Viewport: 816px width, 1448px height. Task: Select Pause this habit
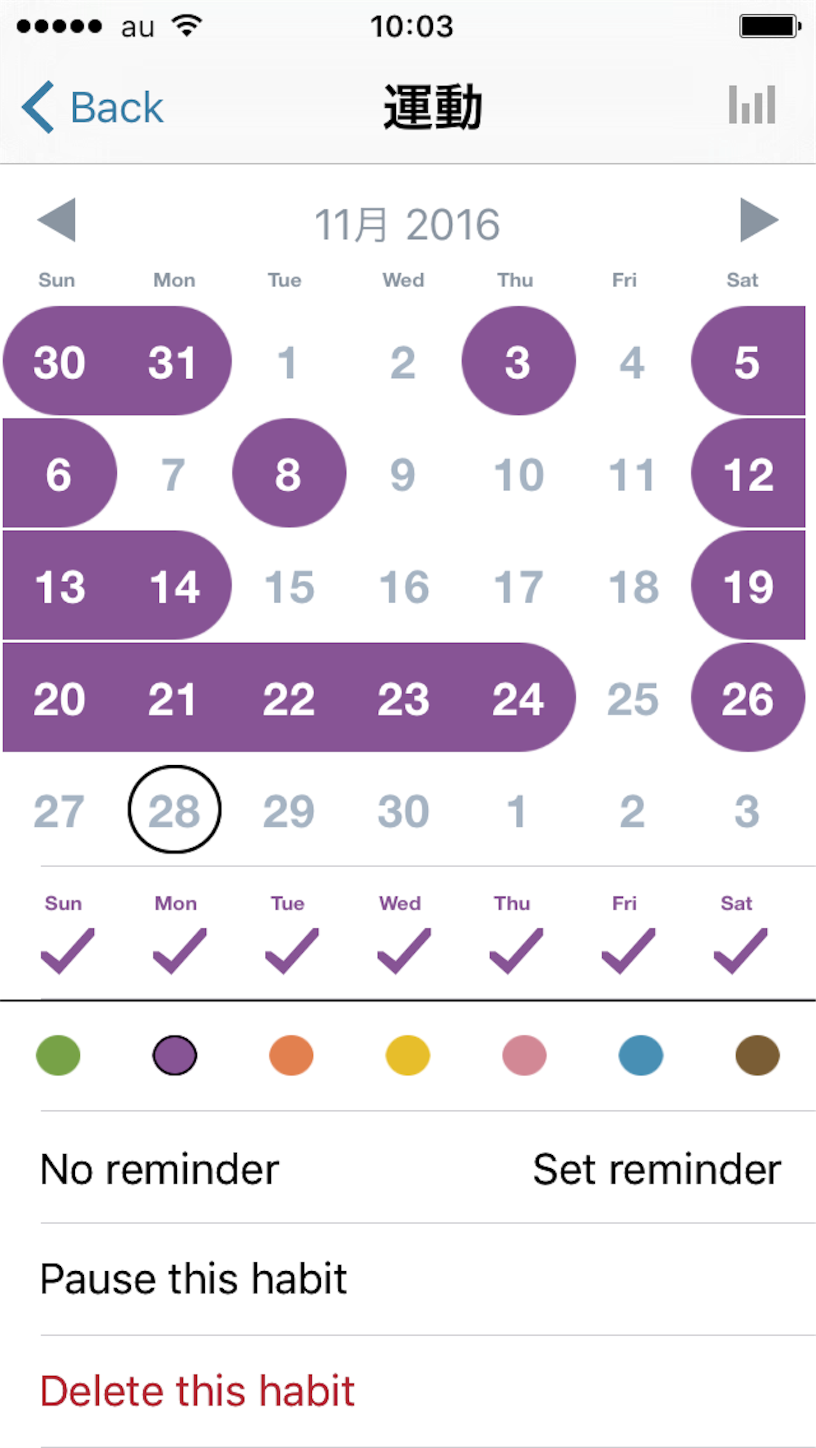click(428, 1279)
